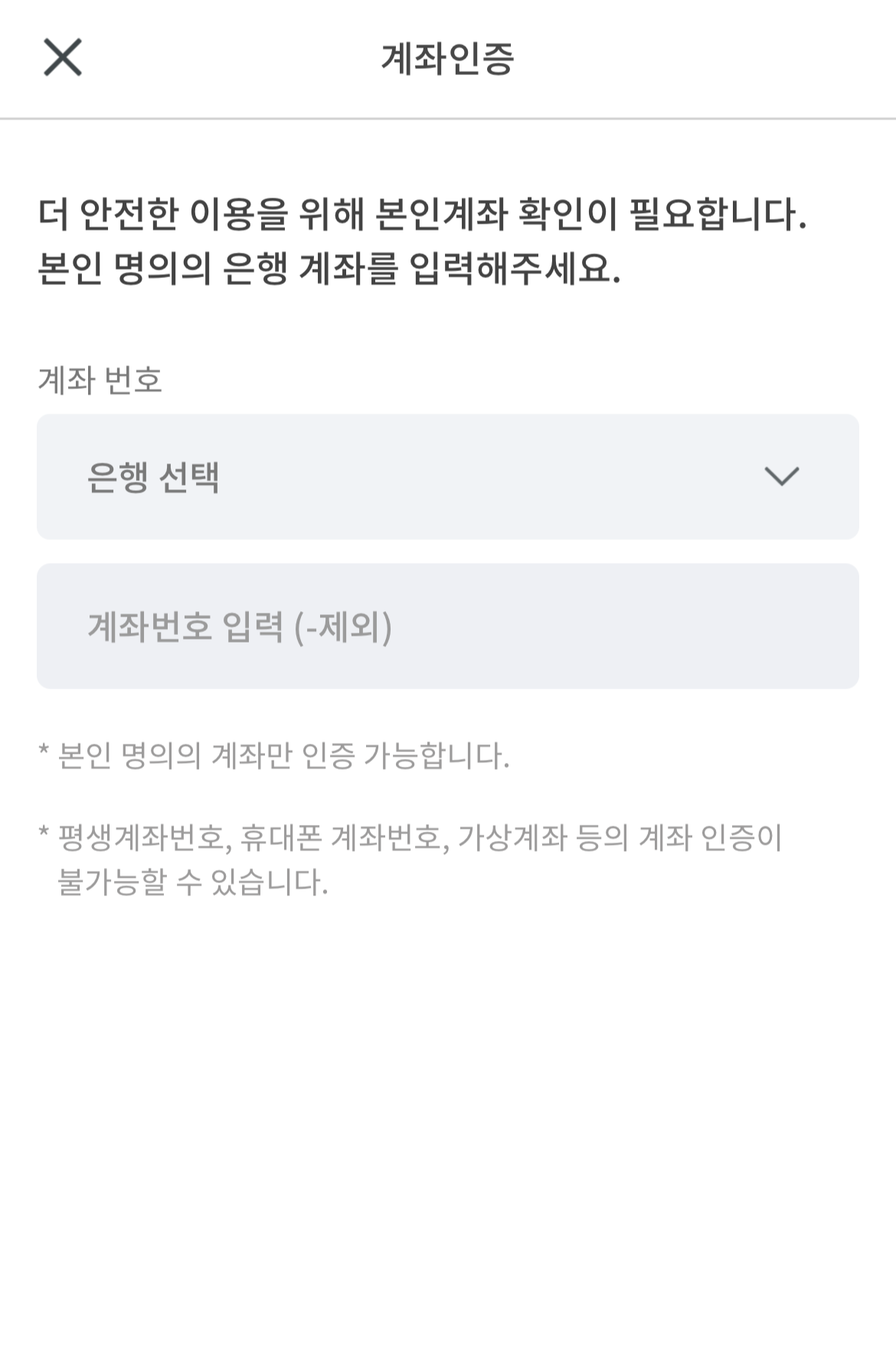
Task: Click the empty space below the disclaimers
Action: (448, 1111)
